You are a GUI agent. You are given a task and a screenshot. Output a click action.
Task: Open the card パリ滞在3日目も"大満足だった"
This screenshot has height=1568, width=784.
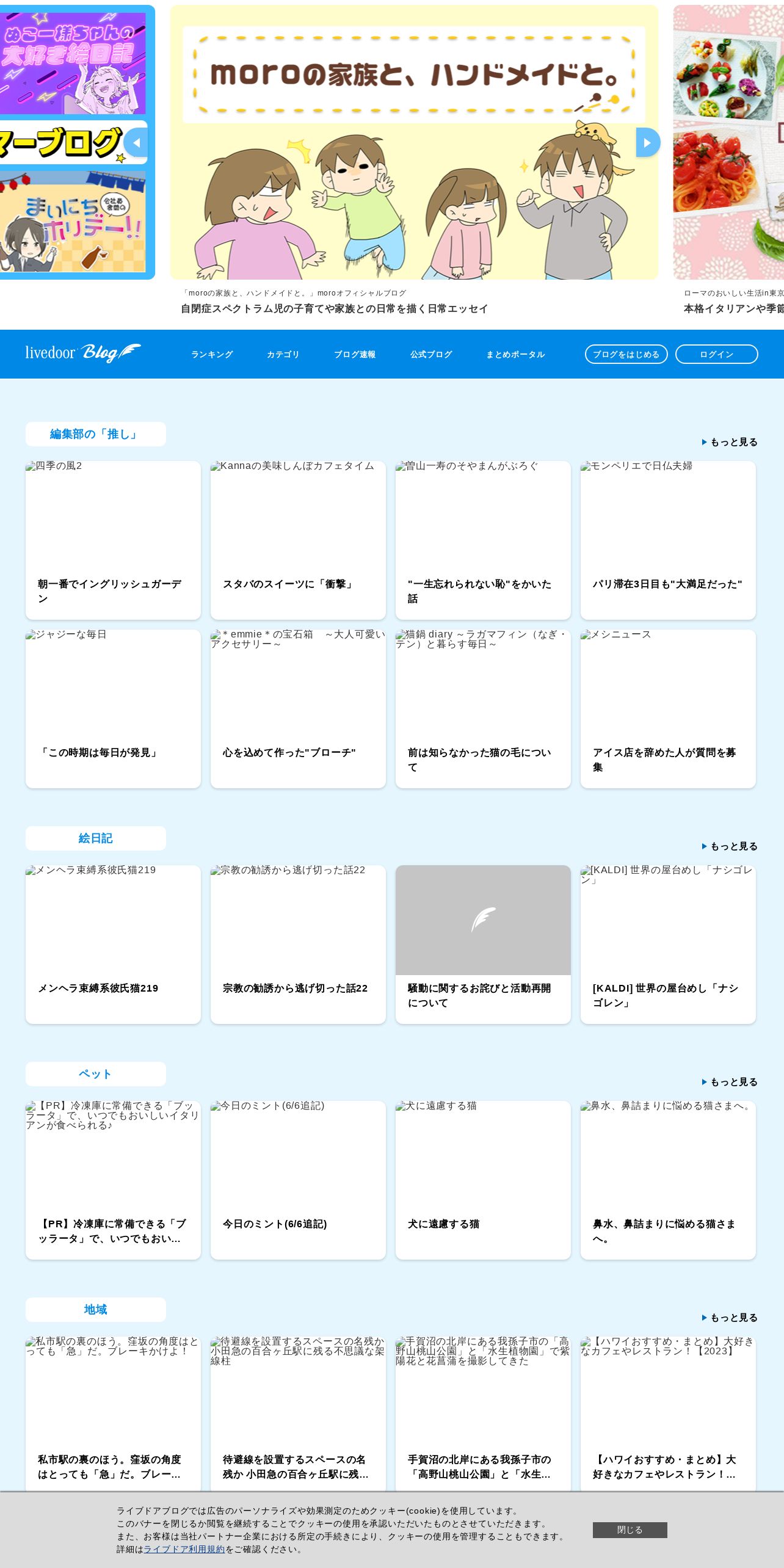[x=668, y=540]
